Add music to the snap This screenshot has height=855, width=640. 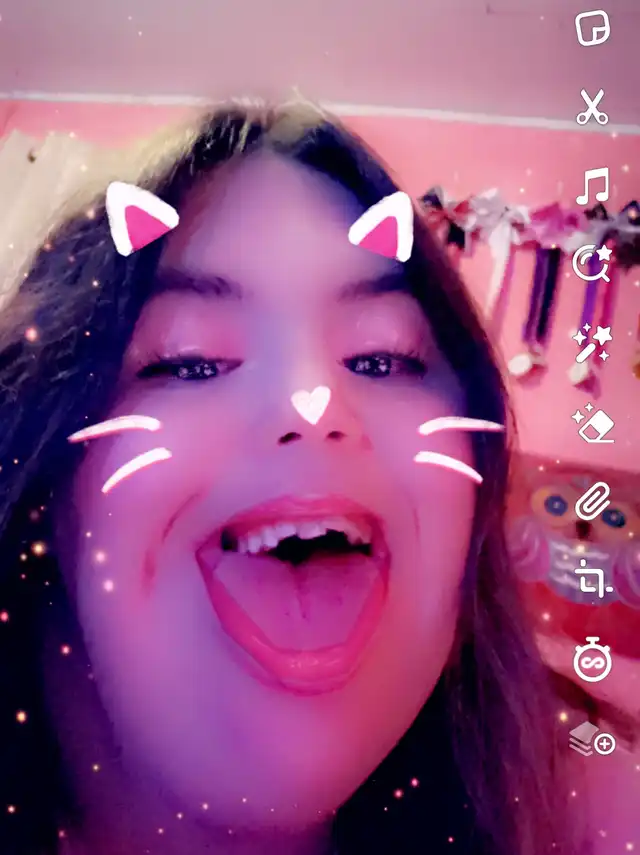[592, 186]
